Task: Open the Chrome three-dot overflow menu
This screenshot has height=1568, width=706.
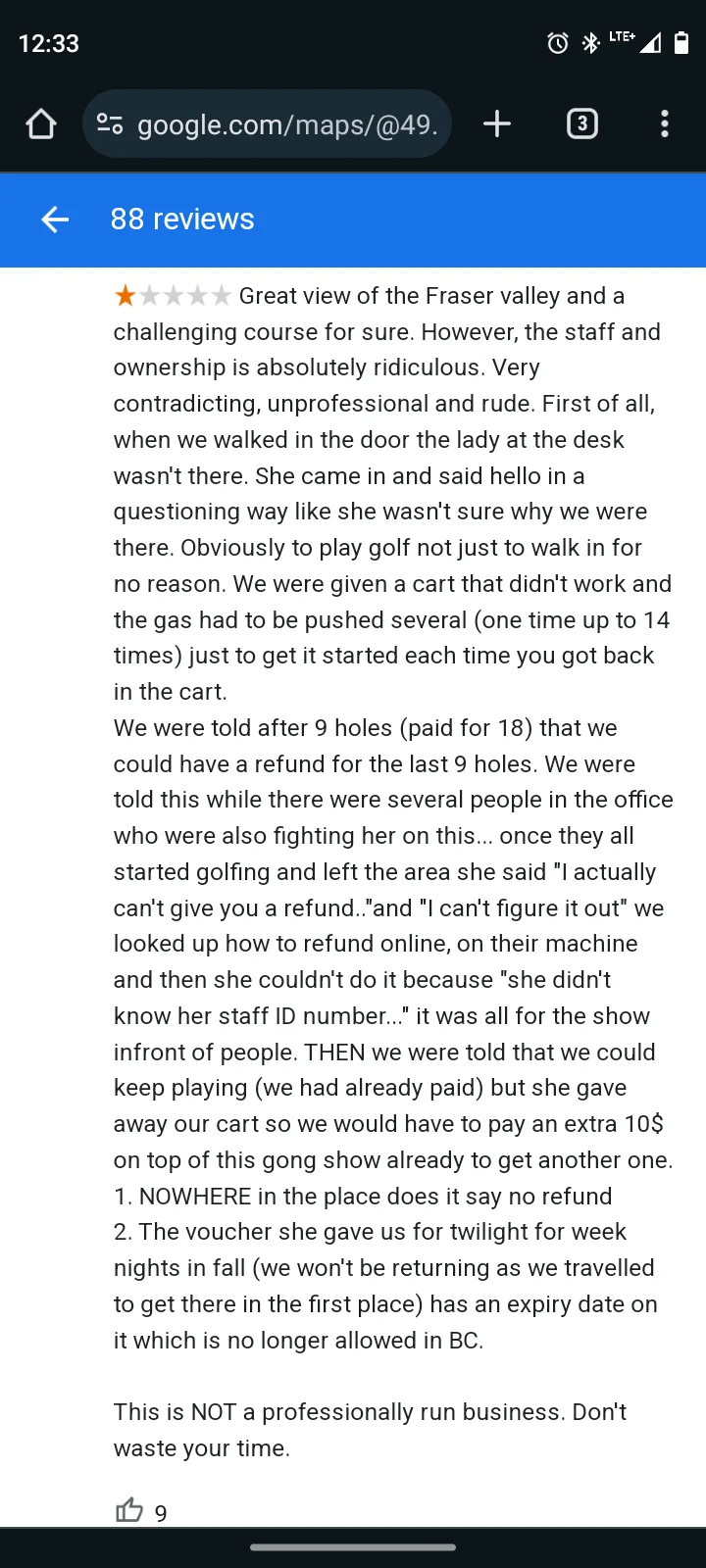Action: pyautogui.click(x=665, y=124)
